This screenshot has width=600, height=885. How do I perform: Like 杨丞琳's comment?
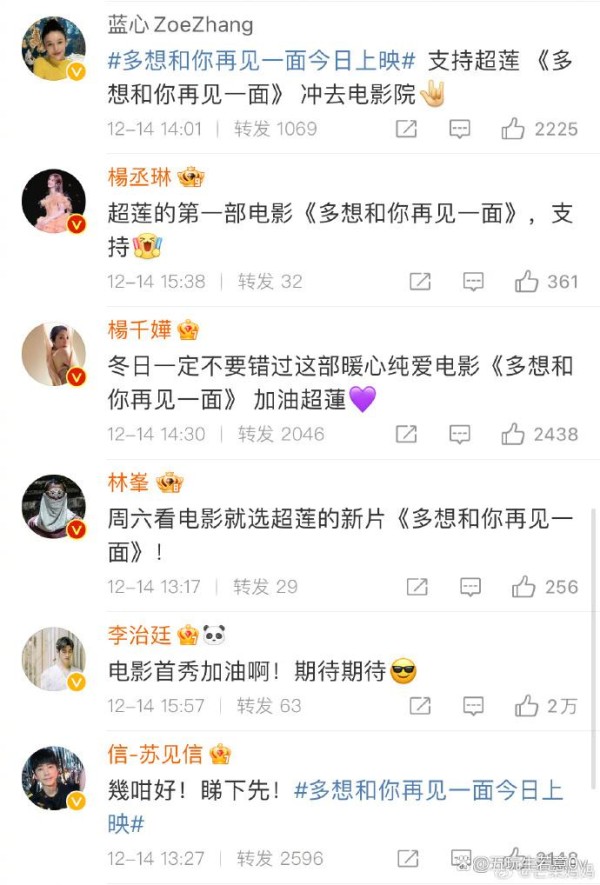tap(526, 281)
